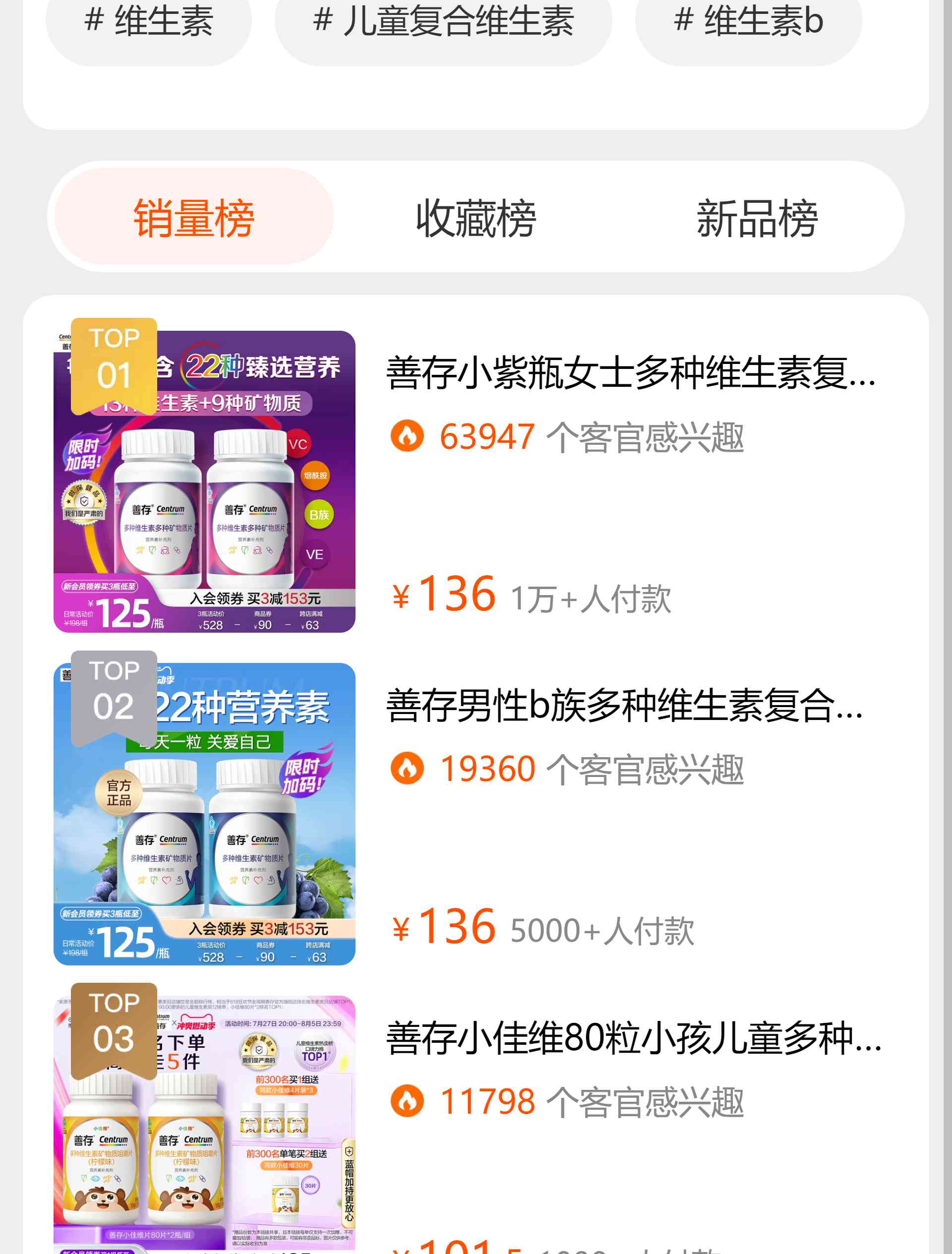Open 善存小佳维80粒 children's vitamin item

633,1037
